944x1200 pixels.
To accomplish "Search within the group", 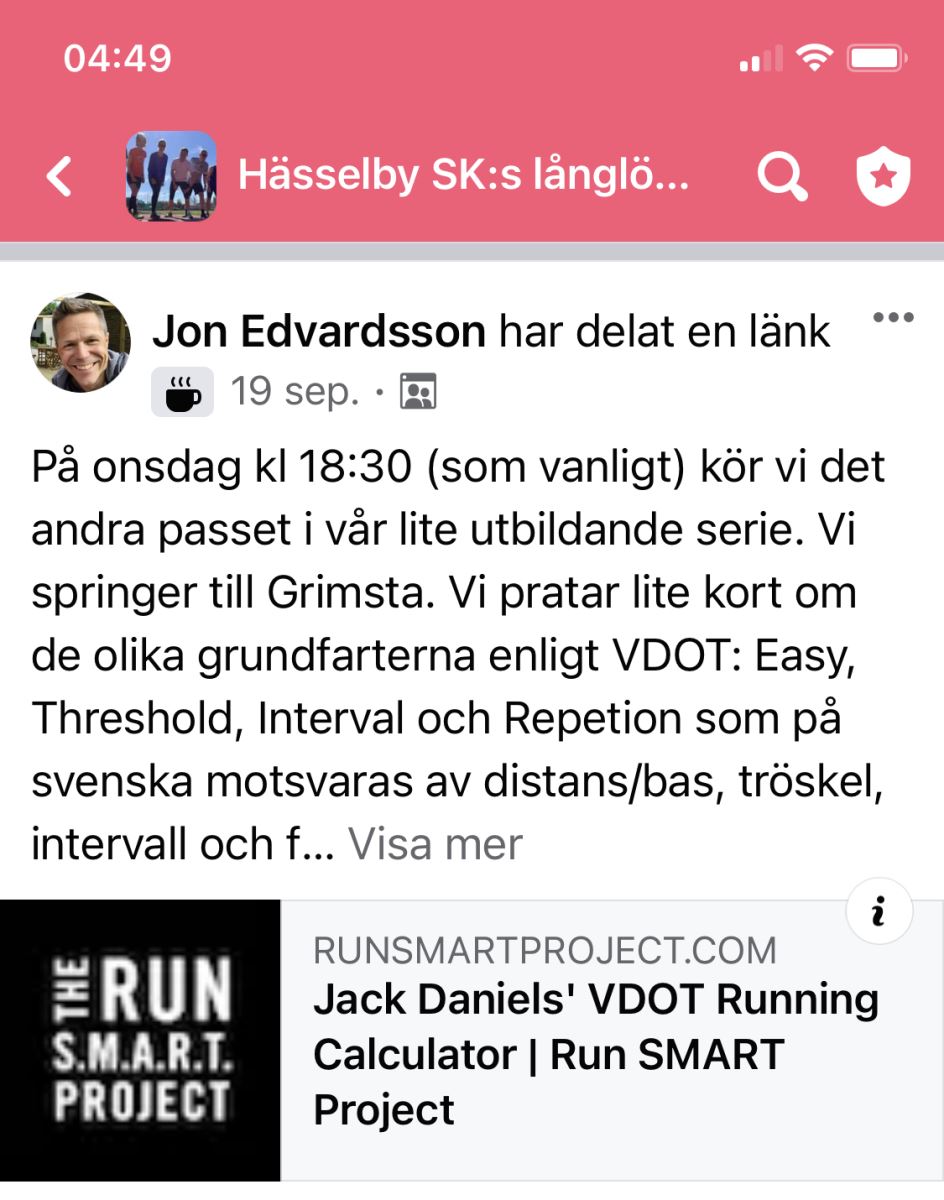I will click(781, 177).
